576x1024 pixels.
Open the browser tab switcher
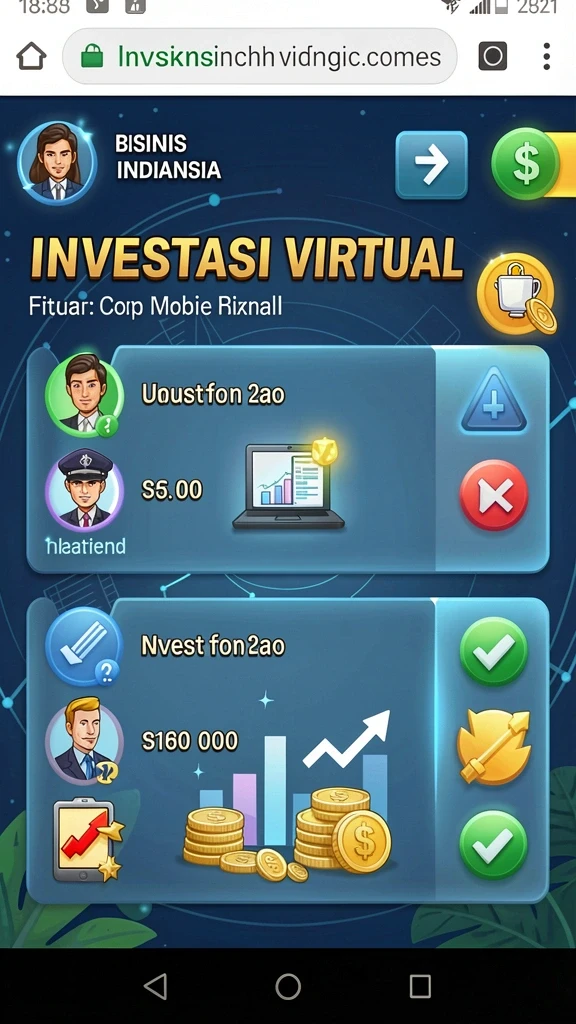tap(492, 56)
